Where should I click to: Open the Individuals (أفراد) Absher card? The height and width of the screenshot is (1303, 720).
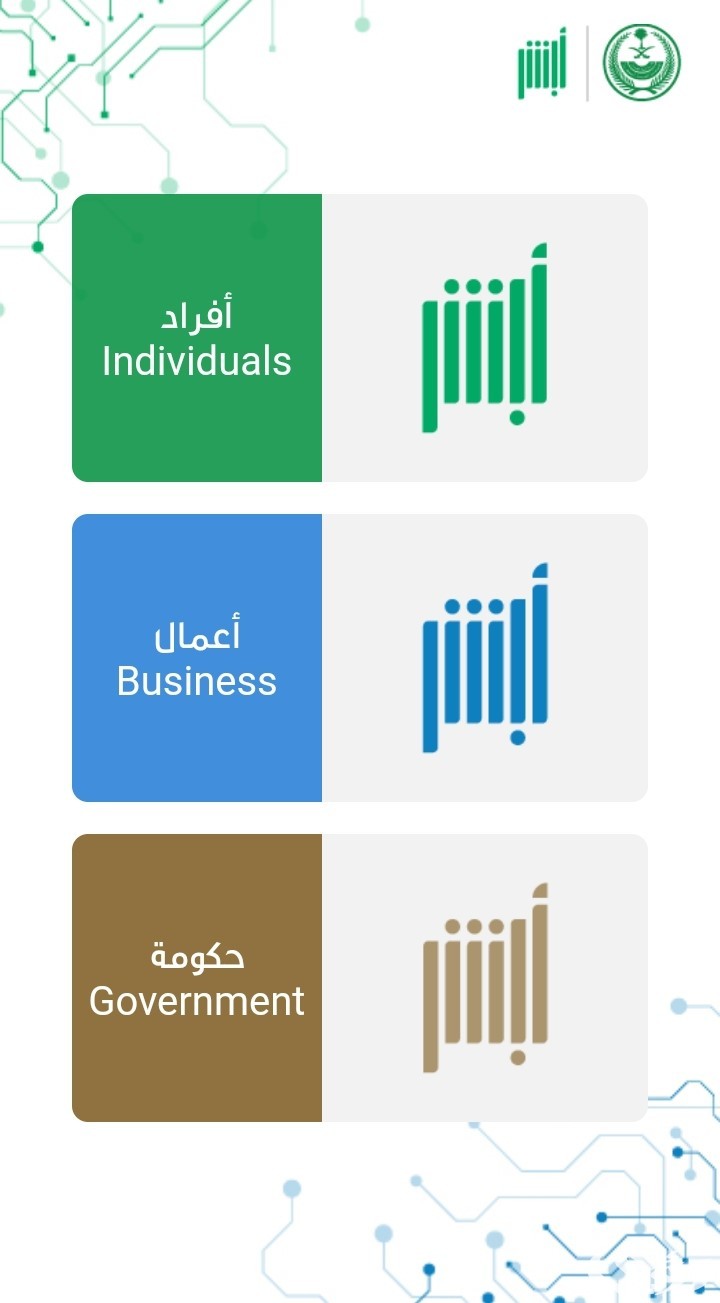(x=360, y=338)
